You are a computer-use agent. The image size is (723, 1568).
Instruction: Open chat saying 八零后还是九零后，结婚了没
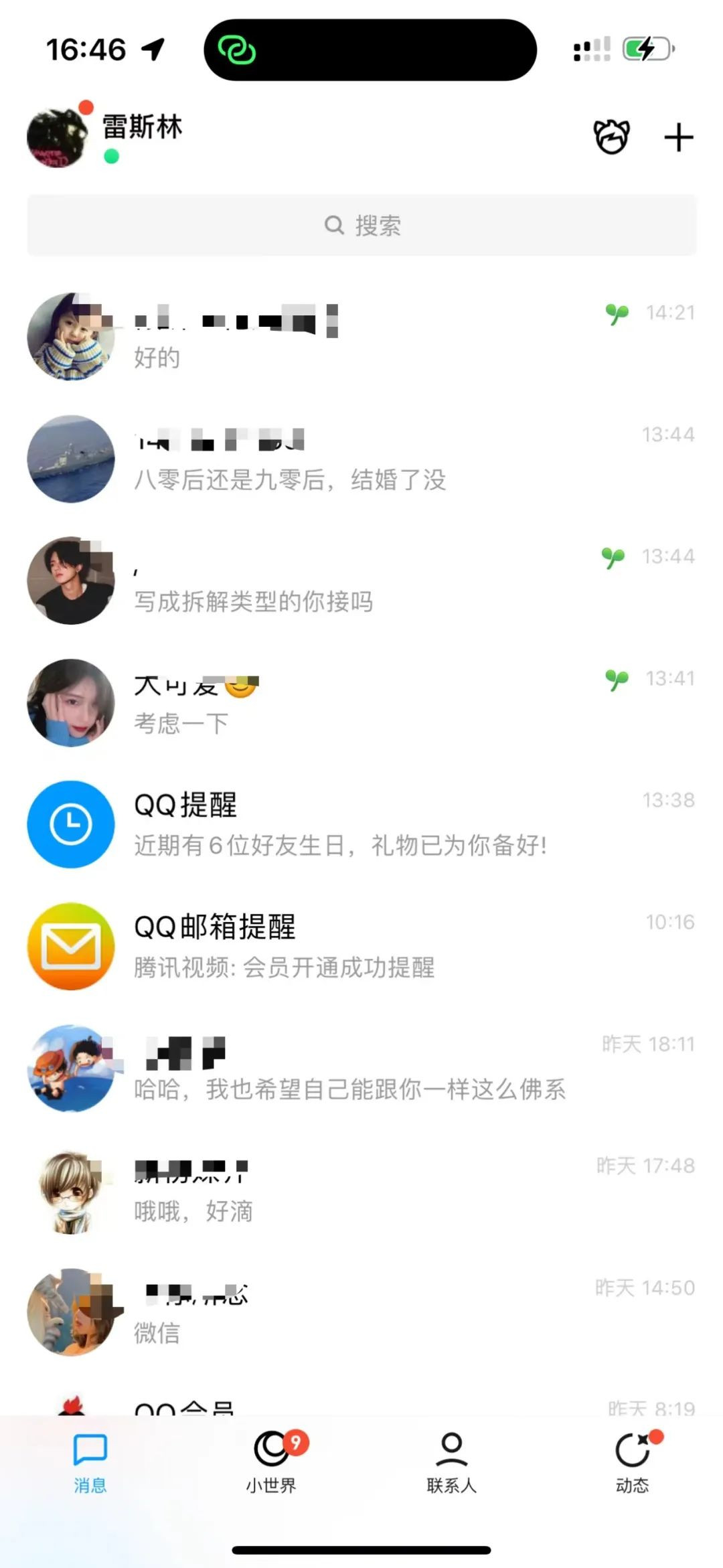[361, 459]
